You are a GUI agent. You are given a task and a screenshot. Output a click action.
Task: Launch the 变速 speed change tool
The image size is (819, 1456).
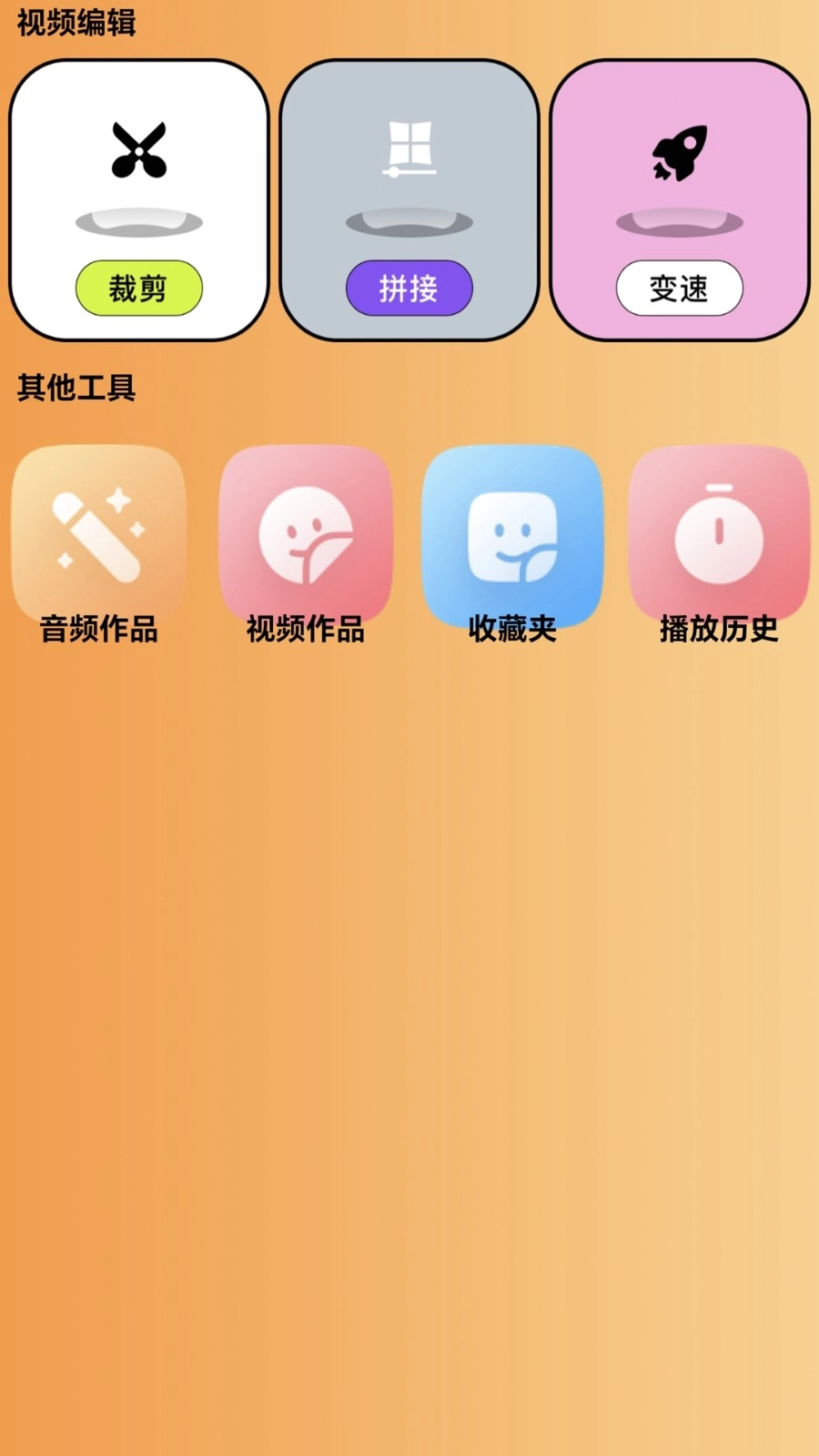[679, 288]
